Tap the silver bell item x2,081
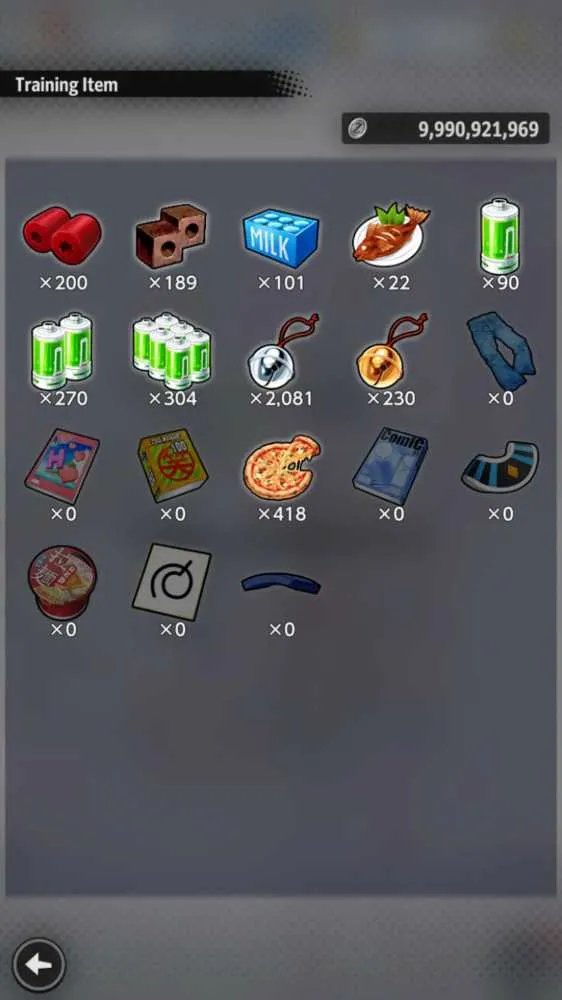This screenshot has width=562, height=1000. (281, 351)
